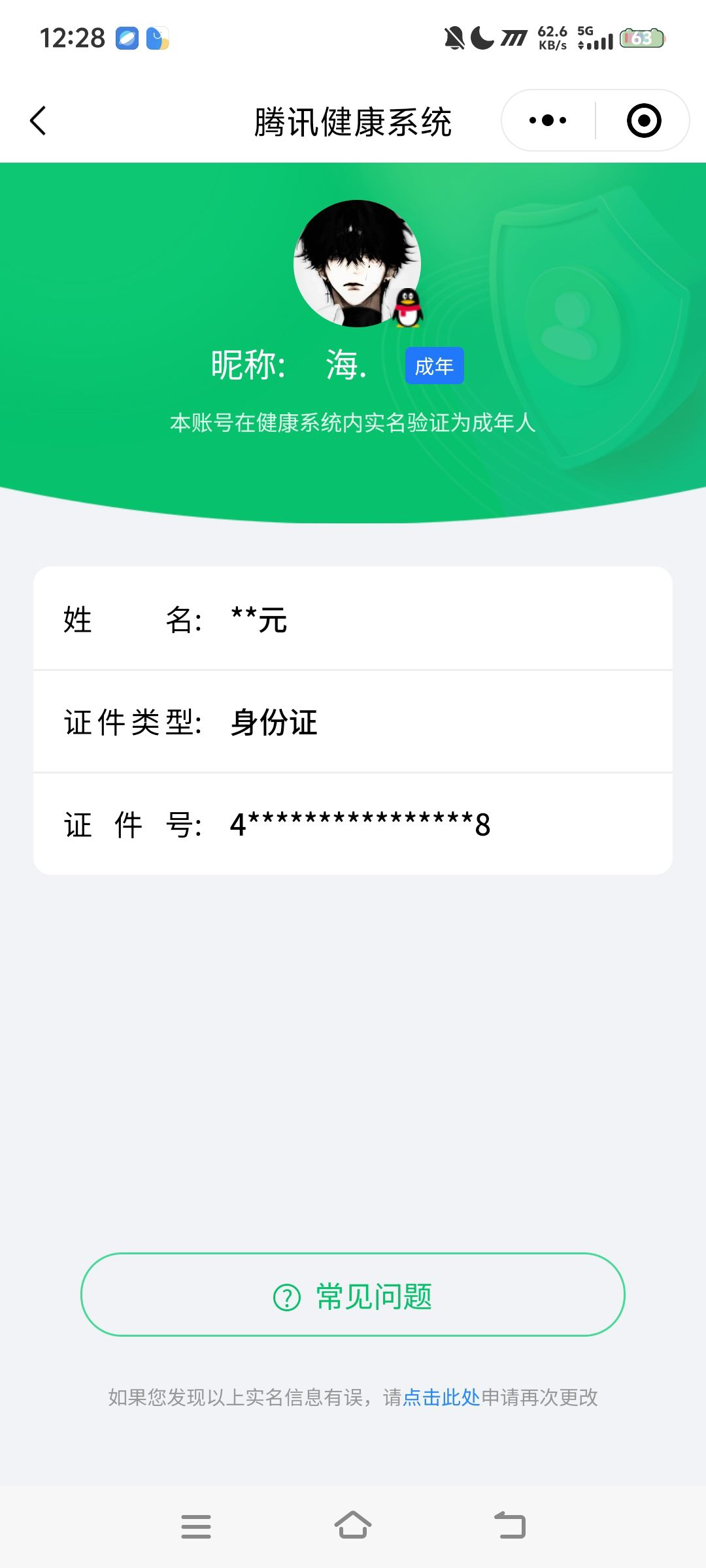Tap the question mark icon beside 常见问题
706x1568 pixels.
[286, 1296]
